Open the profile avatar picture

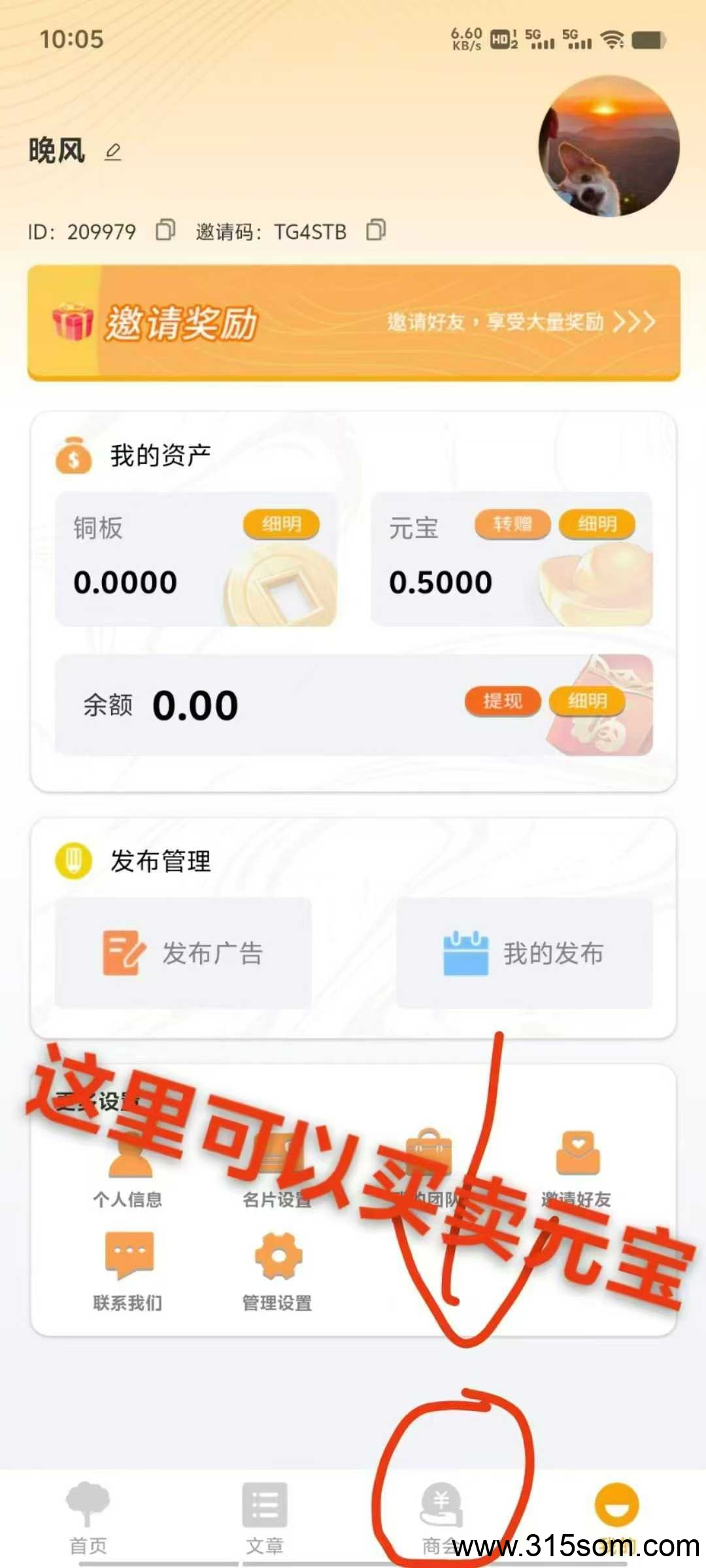pos(609,146)
